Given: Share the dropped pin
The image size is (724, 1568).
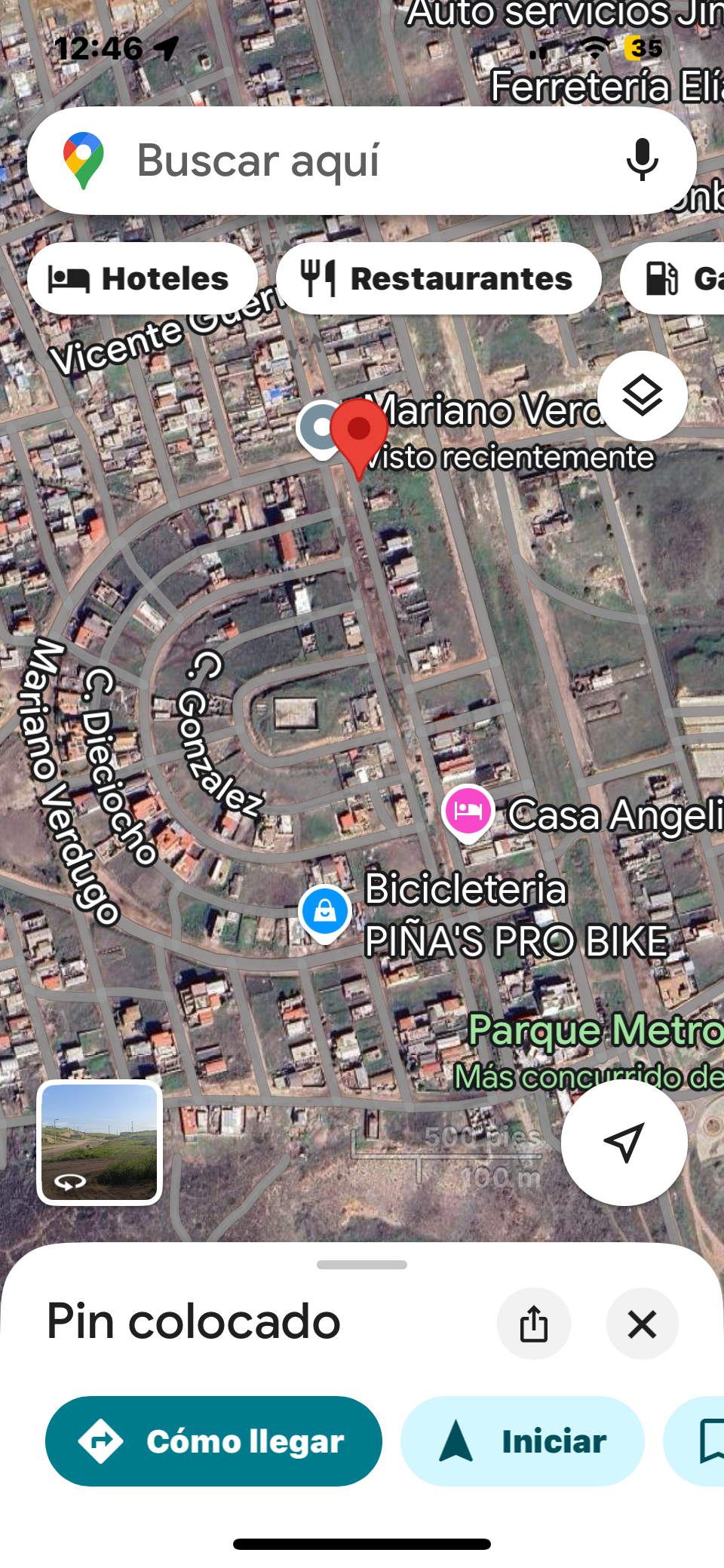Looking at the screenshot, I should click(533, 1324).
